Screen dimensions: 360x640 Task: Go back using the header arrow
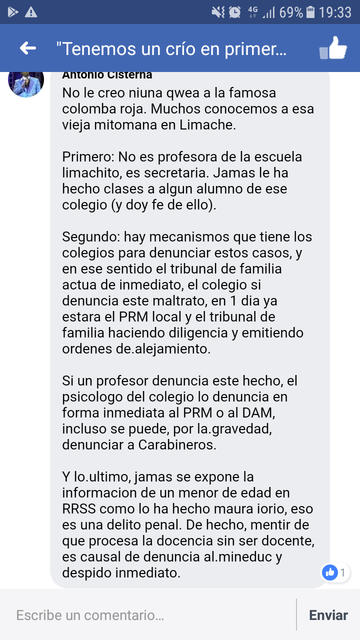pyautogui.click(x=28, y=49)
